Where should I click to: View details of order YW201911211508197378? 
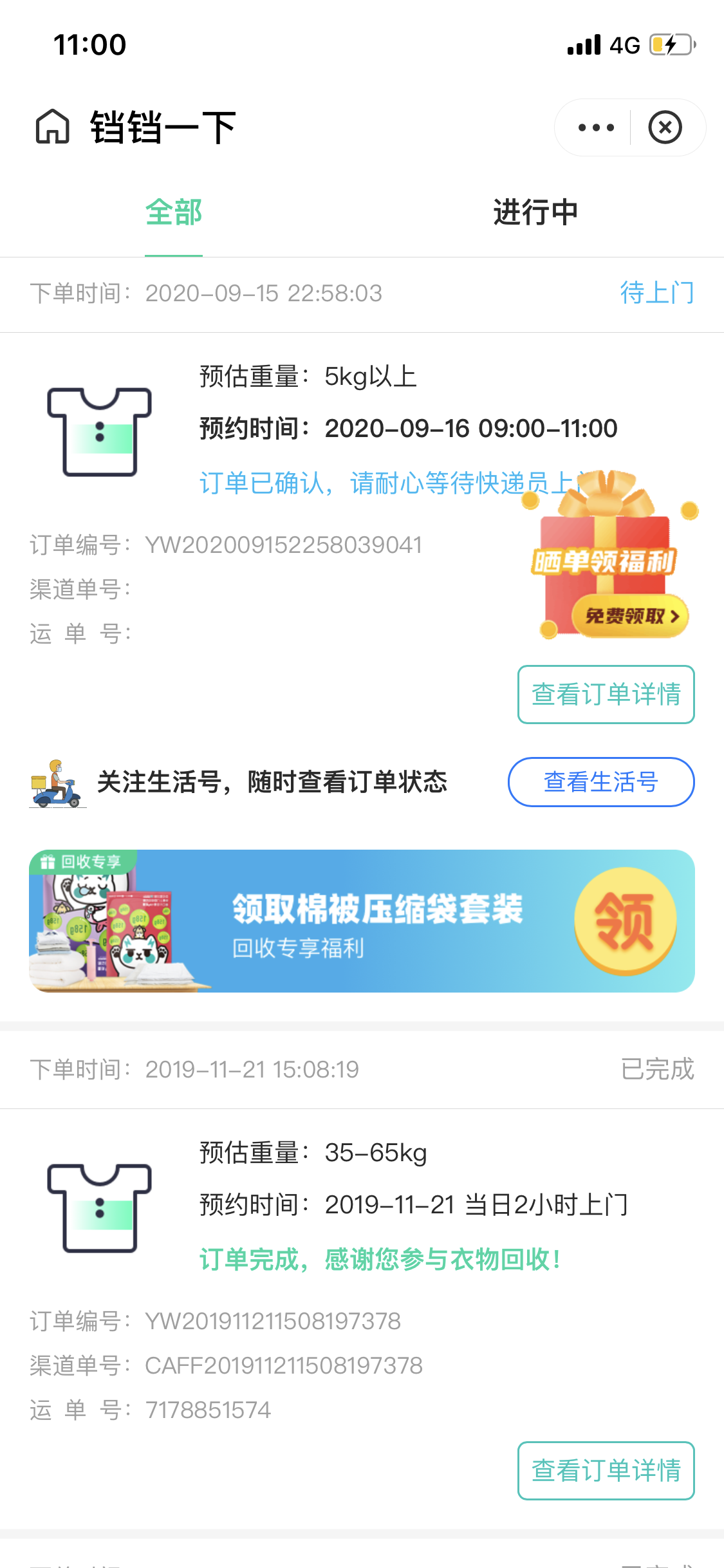pos(606,1471)
